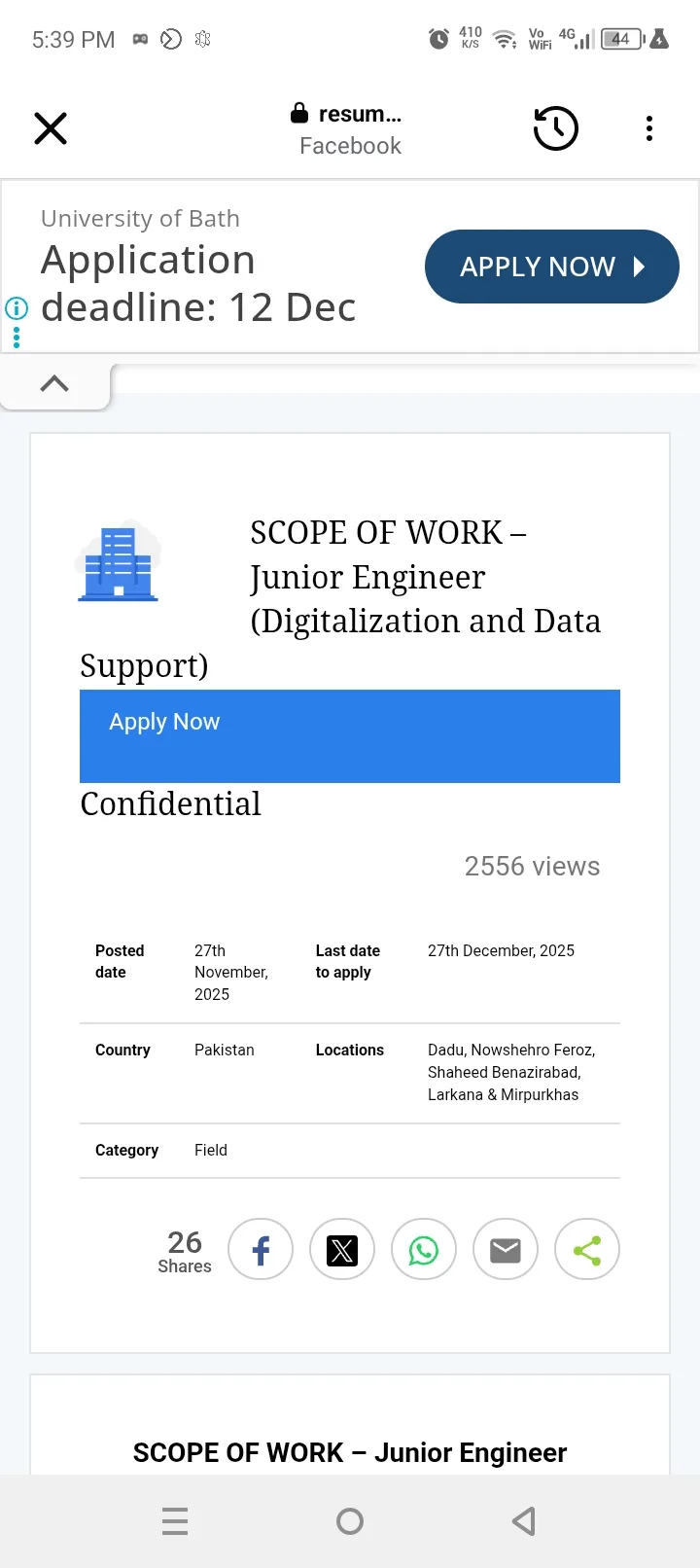Tap the blue Apply Now job button

coord(350,736)
